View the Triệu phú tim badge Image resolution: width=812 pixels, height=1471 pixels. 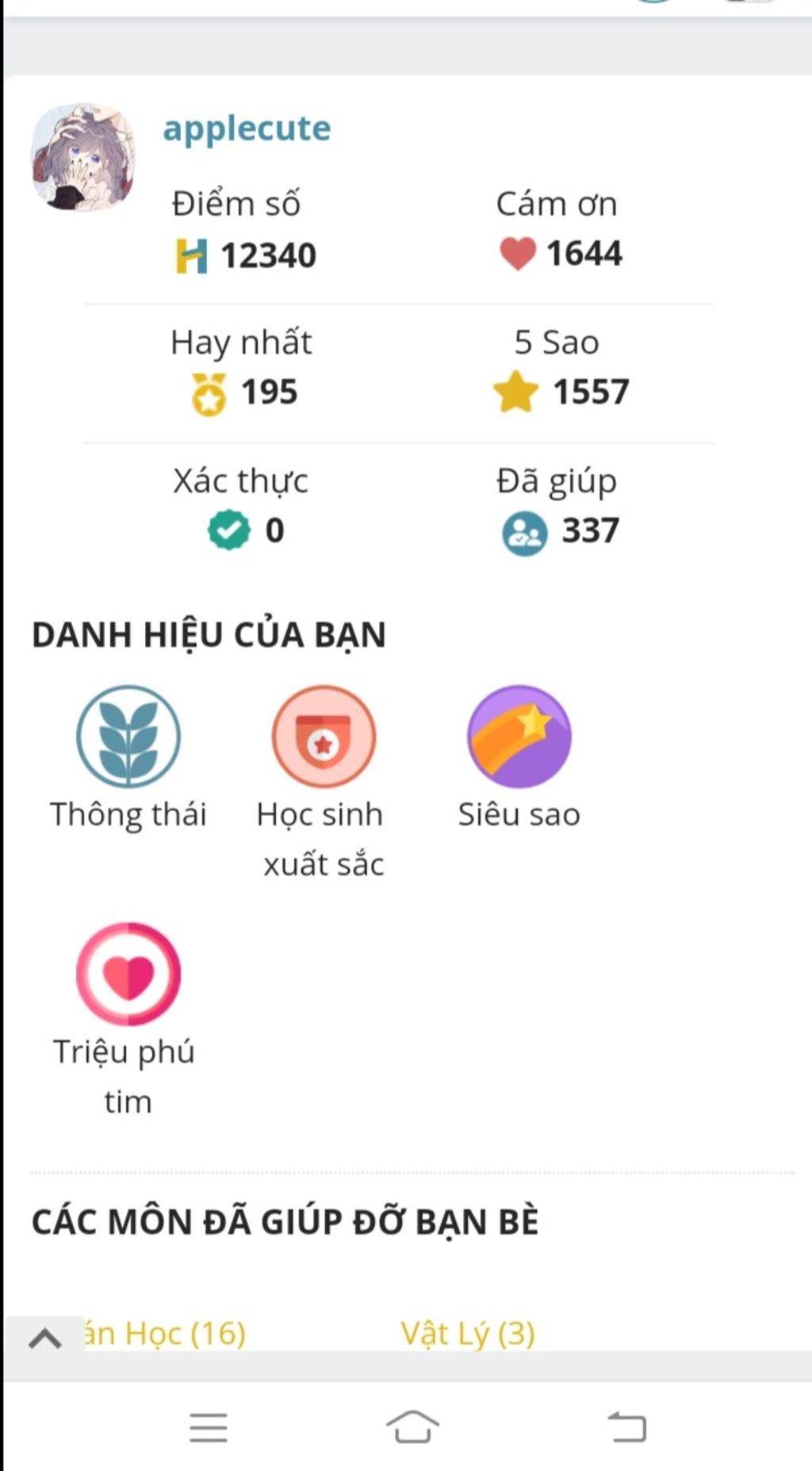pyautogui.click(x=128, y=973)
